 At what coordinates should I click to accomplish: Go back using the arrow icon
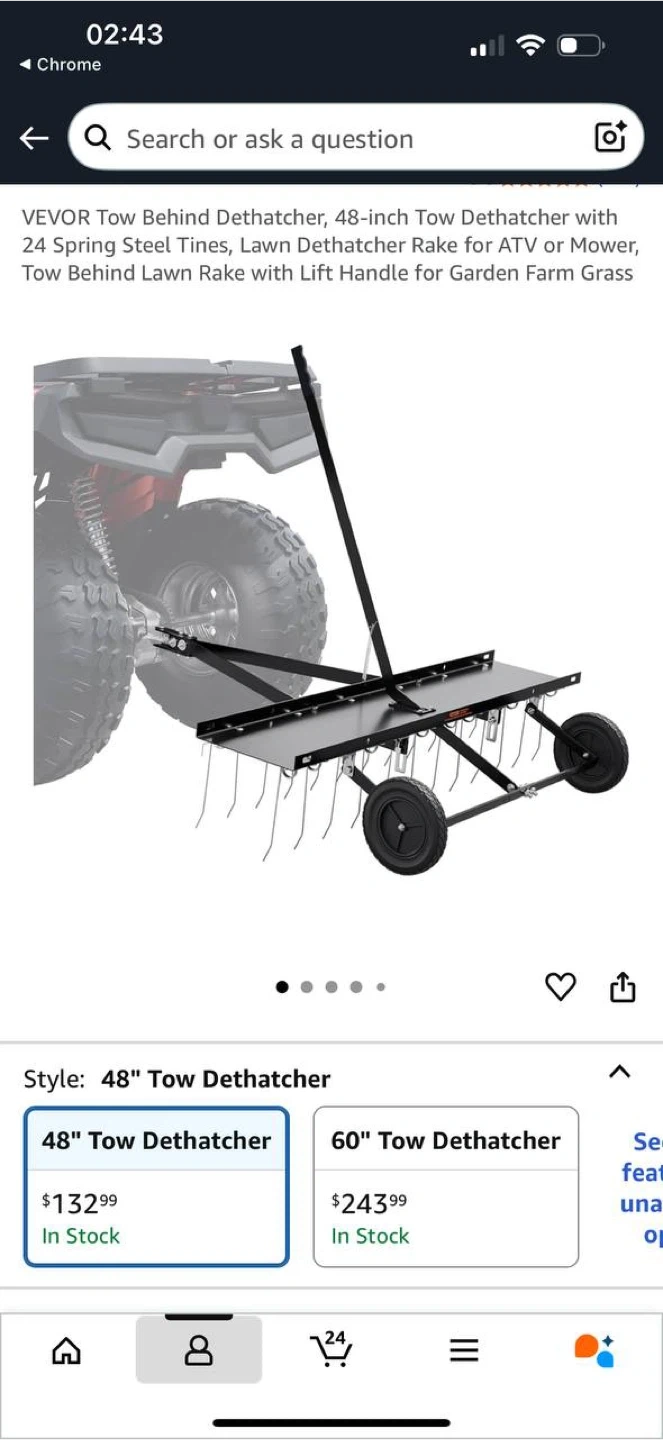[34, 138]
